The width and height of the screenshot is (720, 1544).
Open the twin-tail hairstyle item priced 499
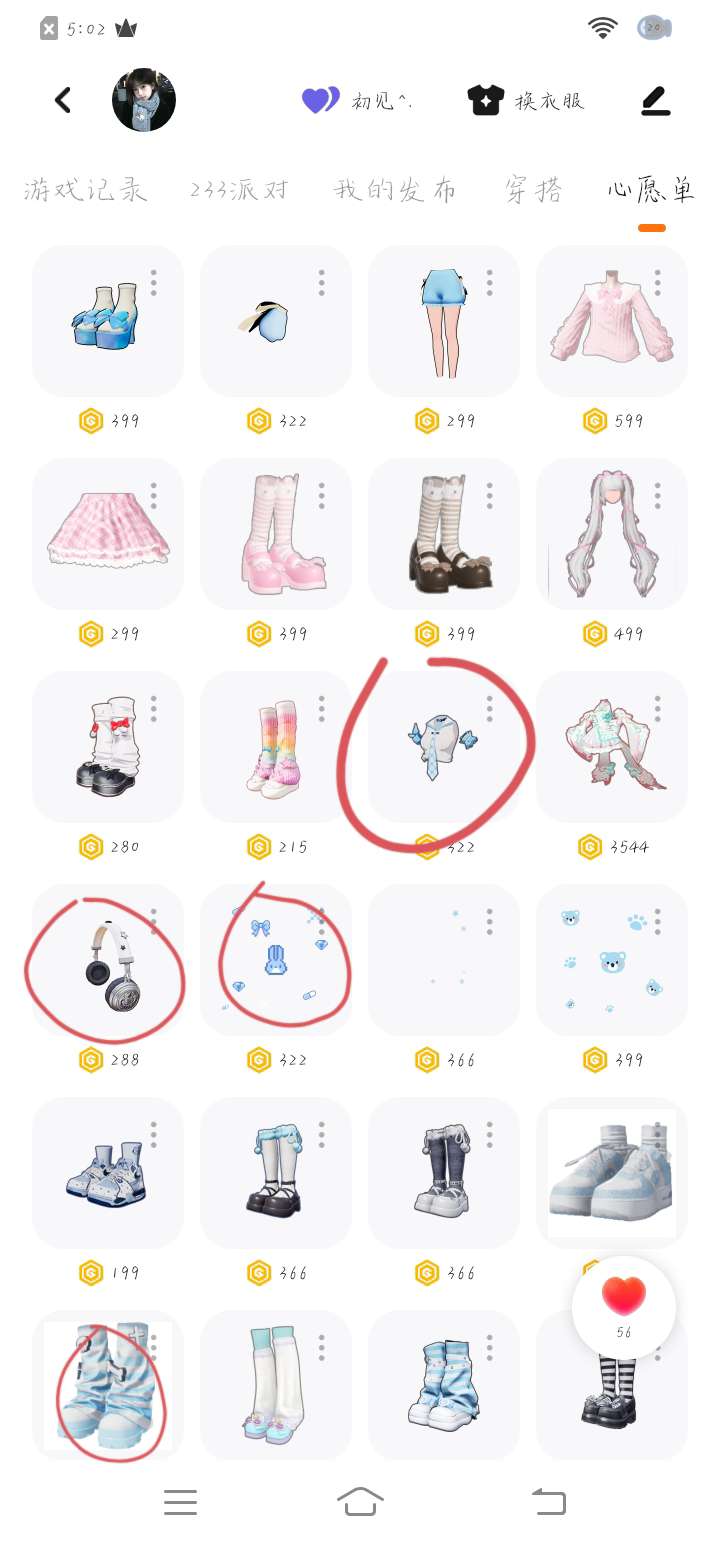coord(612,534)
